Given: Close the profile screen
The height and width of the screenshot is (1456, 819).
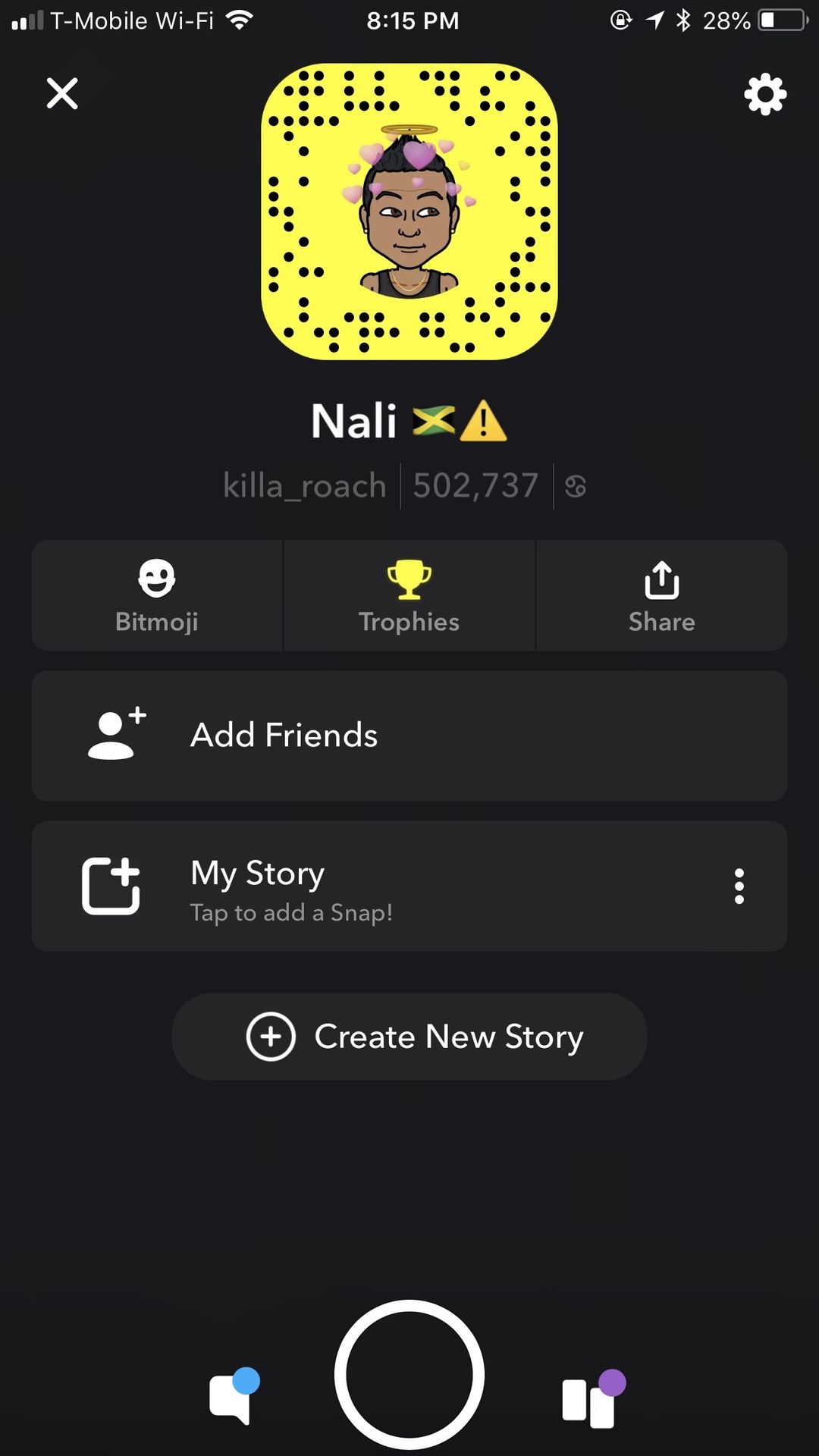Looking at the screenshot, I should tap(62, 93).
